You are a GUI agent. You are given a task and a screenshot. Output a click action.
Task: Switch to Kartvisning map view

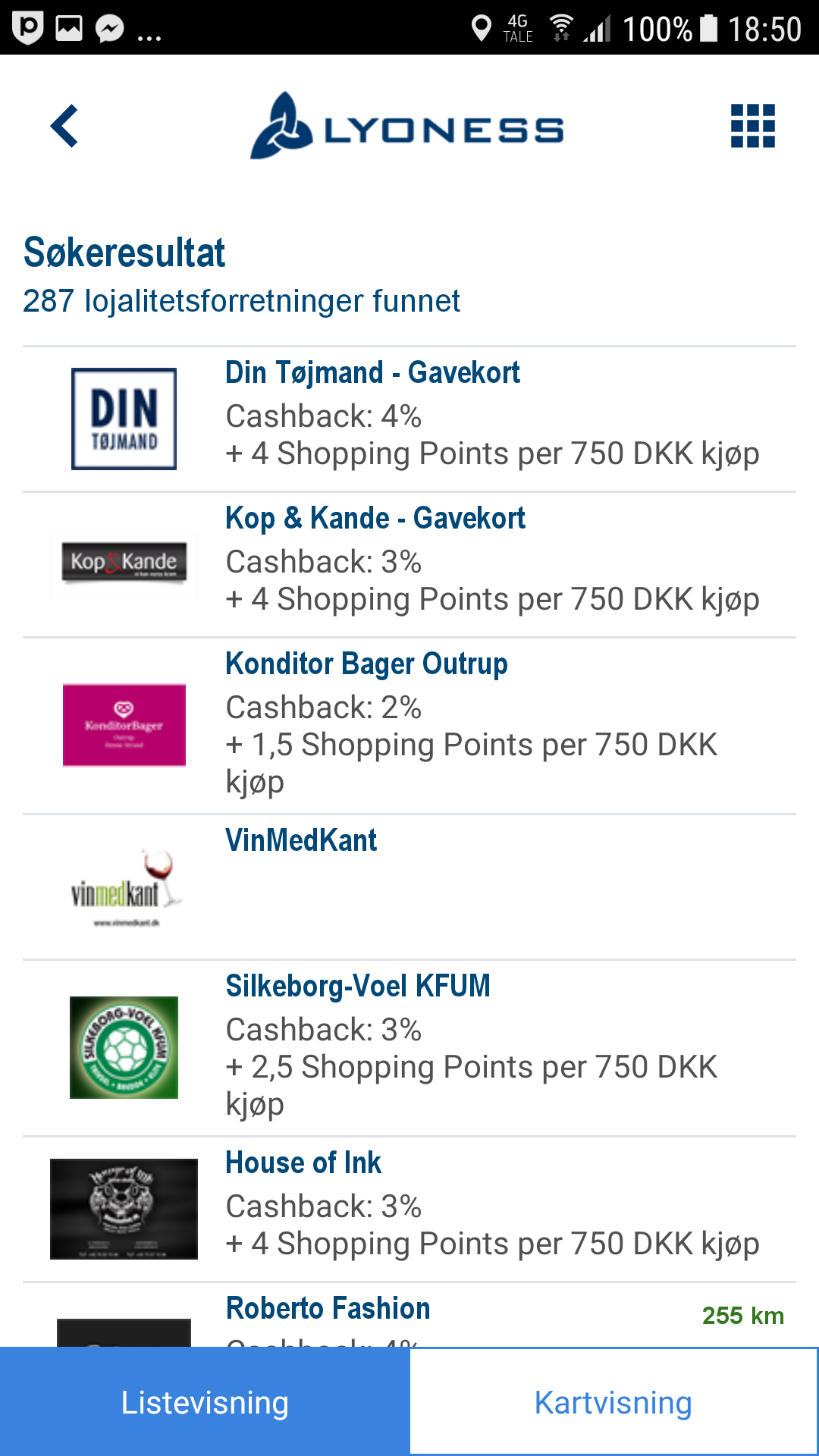[613, 1402]
